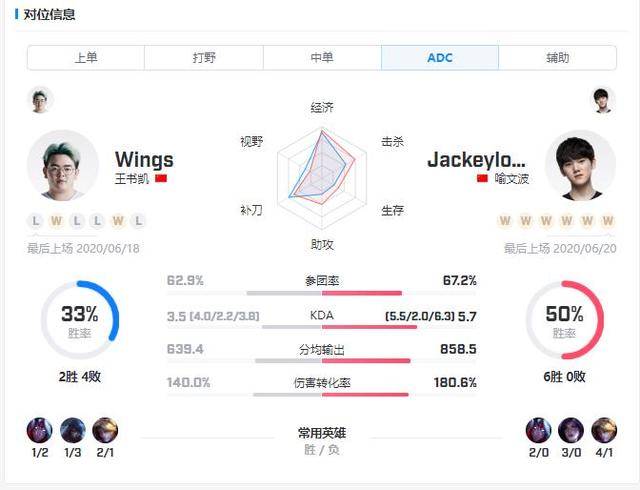This screenshot has height=490, width=640.
Task: Switch to the 中单 tab
Action: click(x=322, y=58)
